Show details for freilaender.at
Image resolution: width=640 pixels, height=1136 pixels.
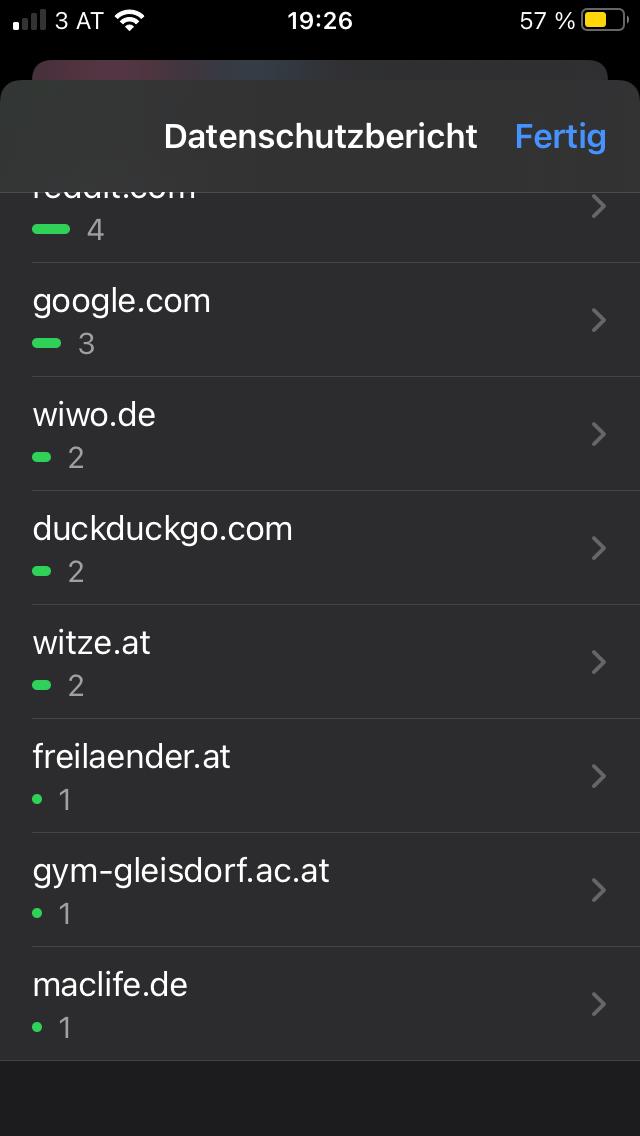click(x=320, y=776)
